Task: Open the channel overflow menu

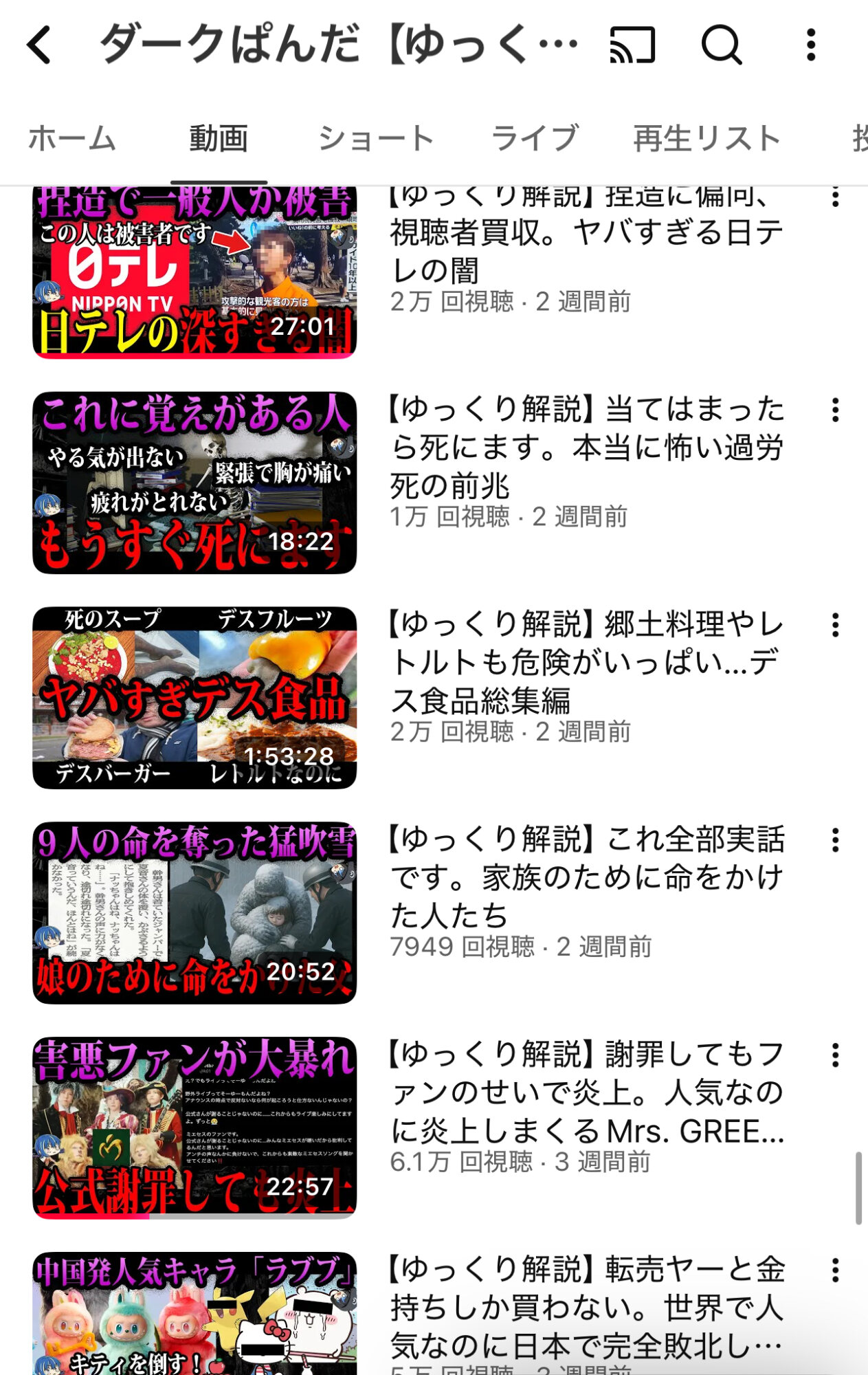Action: [811, 45]
